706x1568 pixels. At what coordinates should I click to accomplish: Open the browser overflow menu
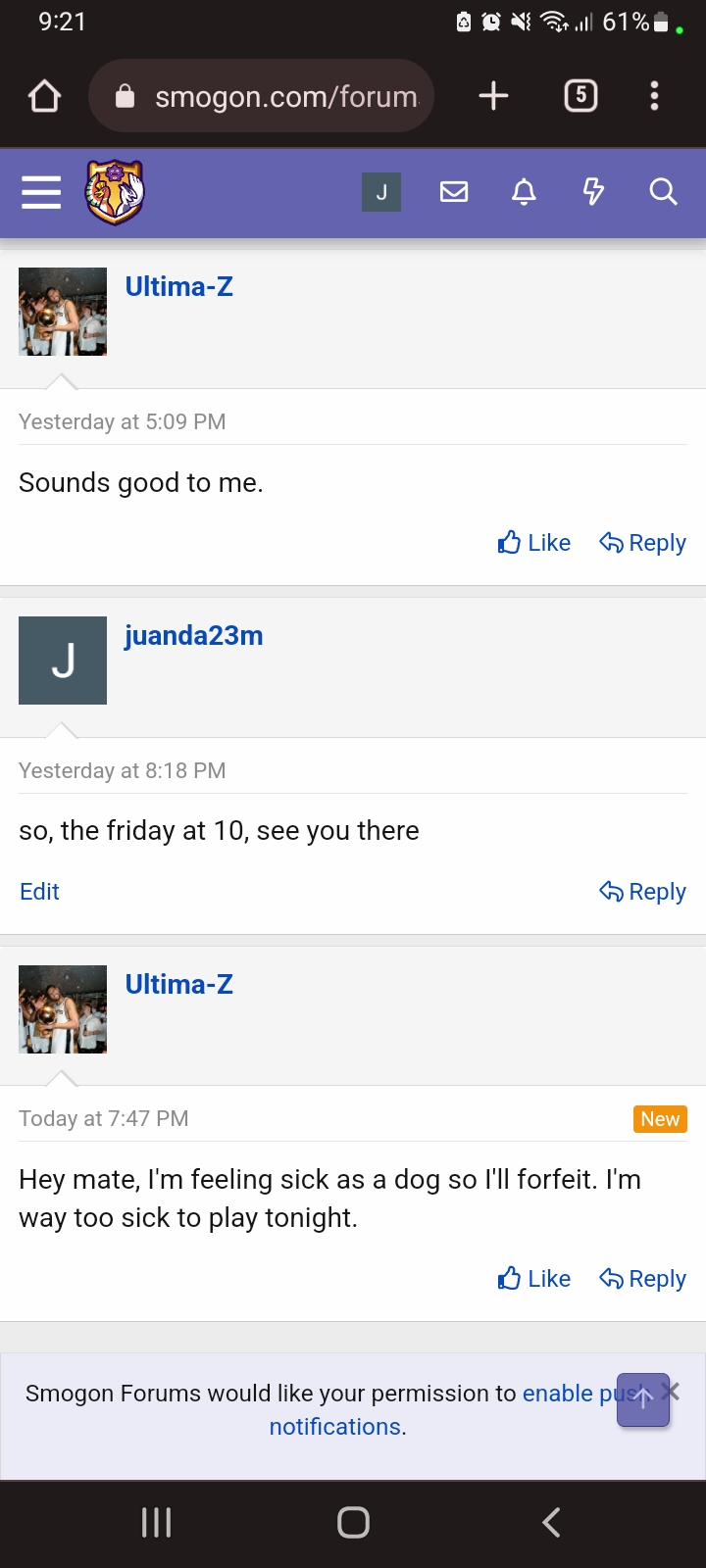(x=654, y=96)
